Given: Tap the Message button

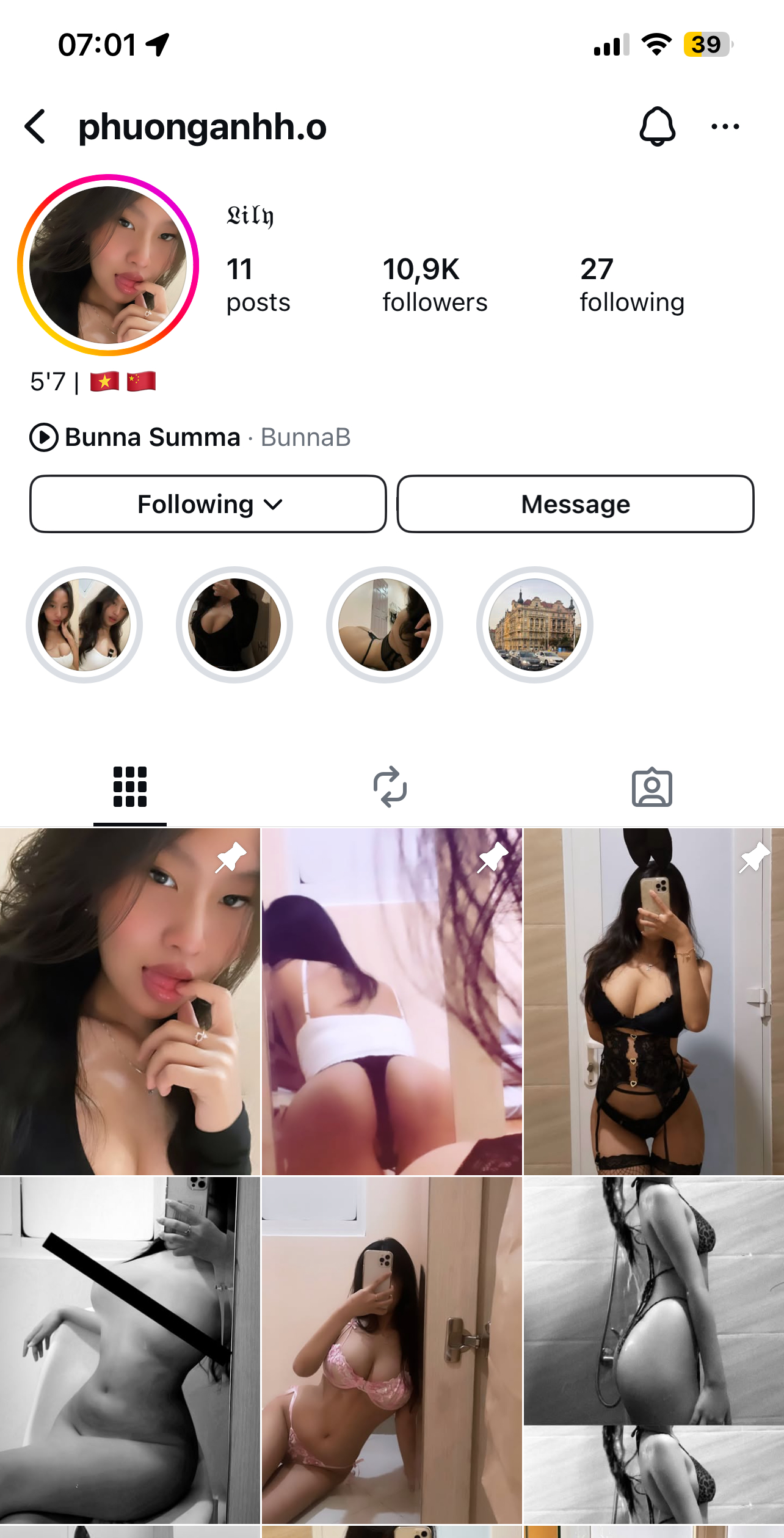Looking at the screenshot, I should [x=575, y=504].
